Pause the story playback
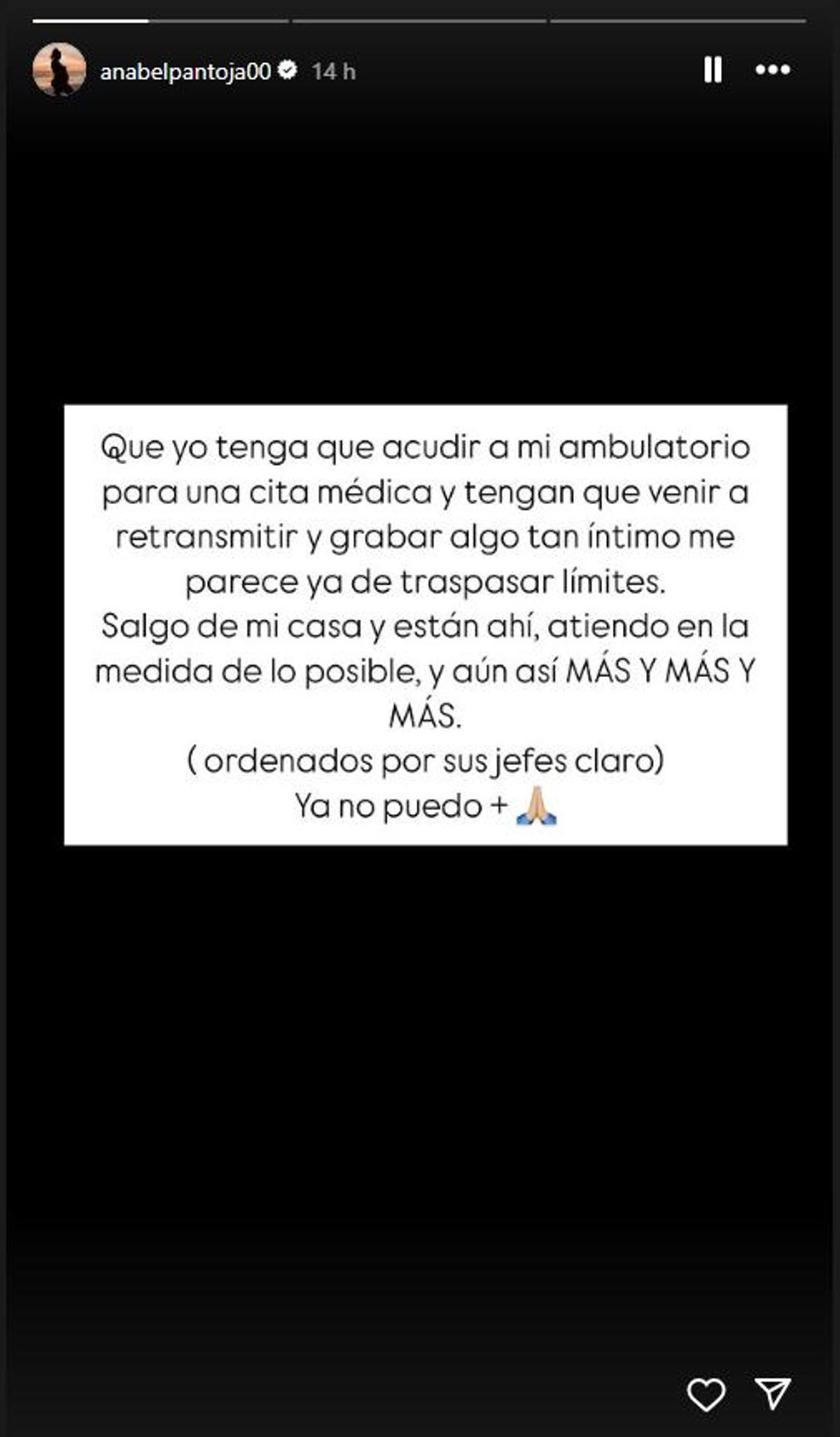The width and height of the screenshot is (840, 1437). (713, 70)
